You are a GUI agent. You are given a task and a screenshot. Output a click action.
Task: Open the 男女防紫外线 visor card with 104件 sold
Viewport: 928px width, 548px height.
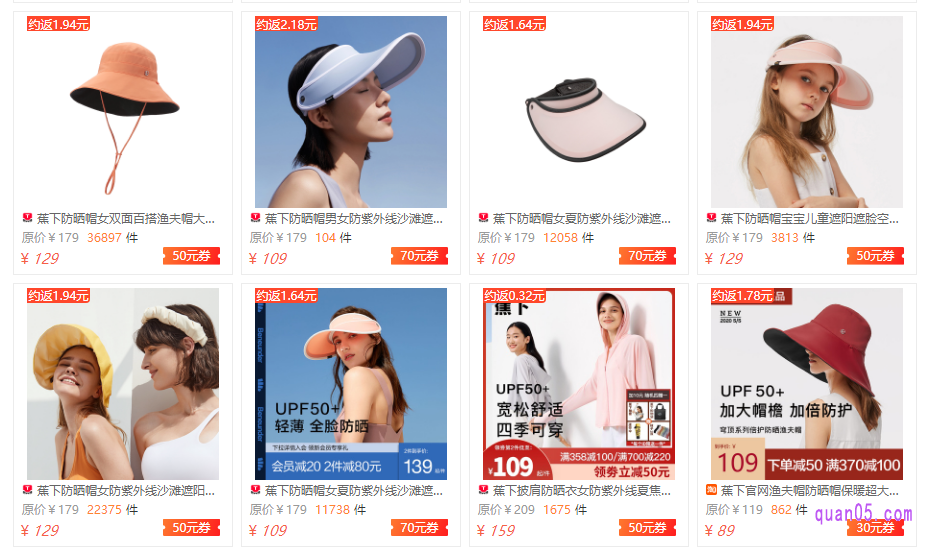point(350,112)
